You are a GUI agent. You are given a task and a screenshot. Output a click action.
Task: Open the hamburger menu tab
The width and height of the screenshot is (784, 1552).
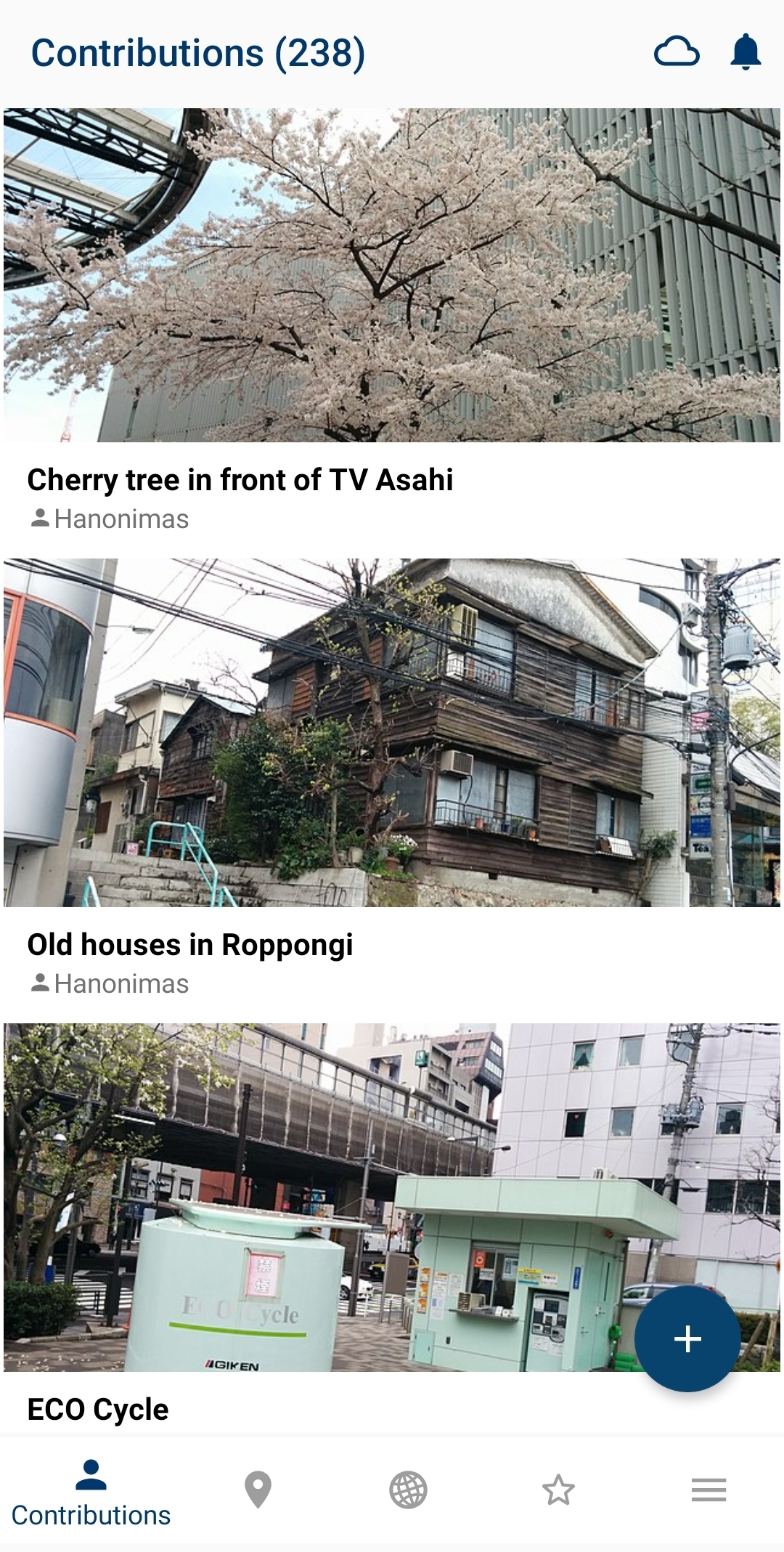(709, 1490)
